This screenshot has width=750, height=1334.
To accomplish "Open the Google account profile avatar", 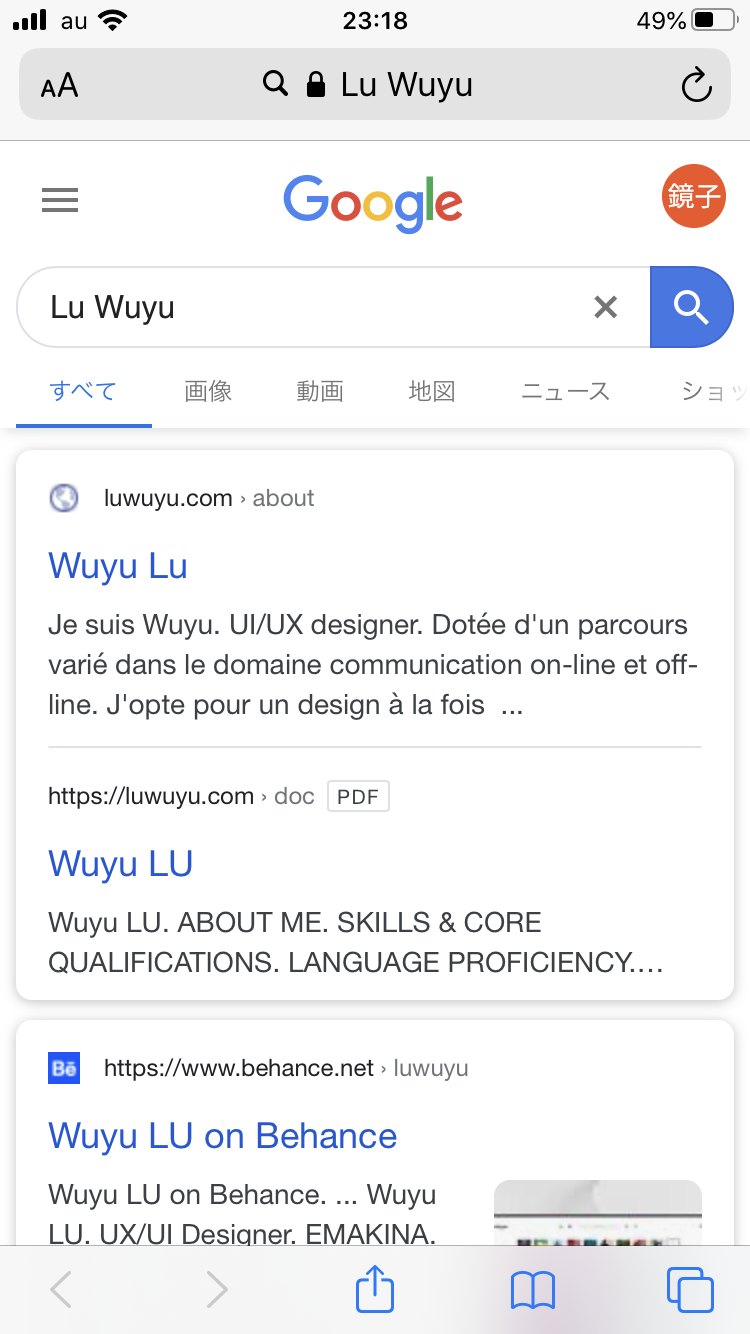I will [x=693, y=196].
